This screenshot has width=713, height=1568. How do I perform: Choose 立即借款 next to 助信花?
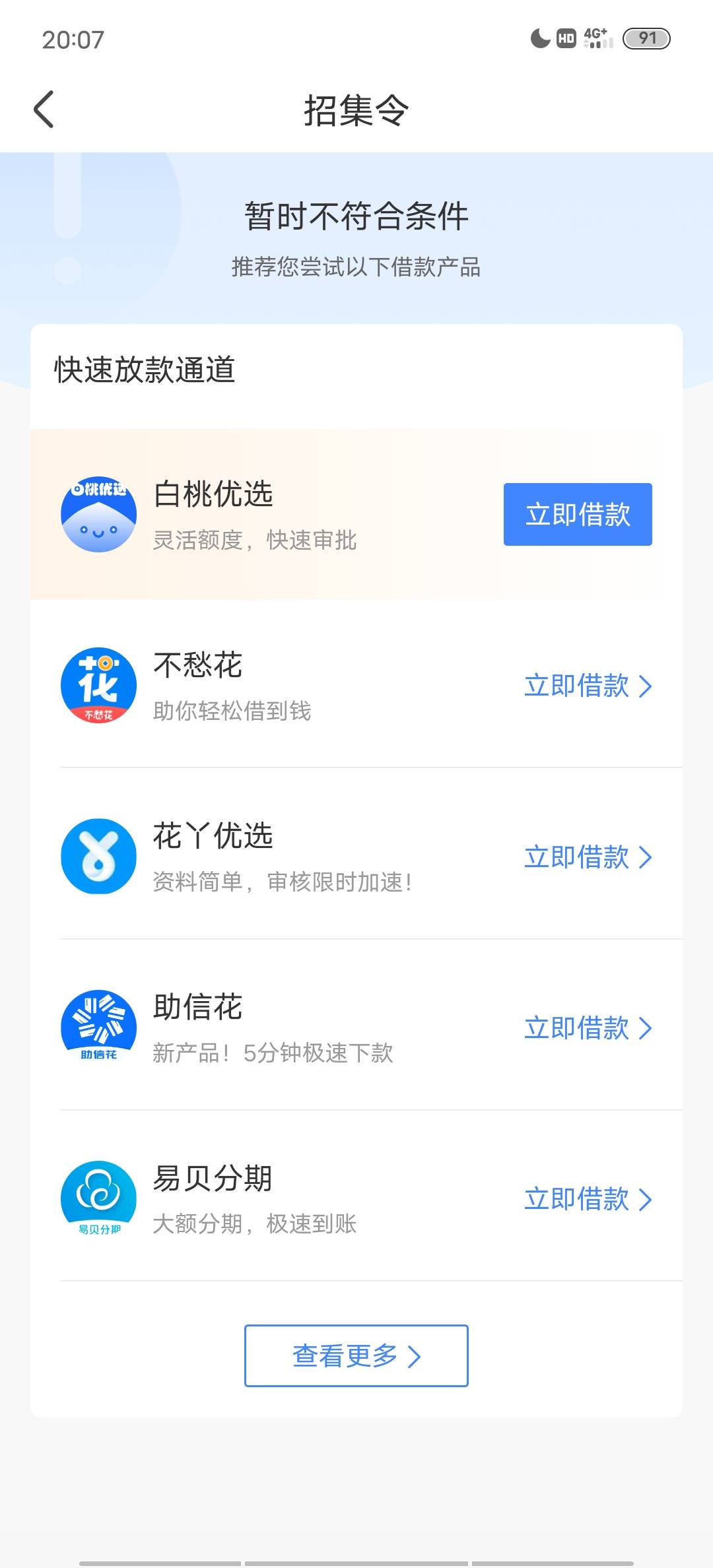[x=588, y=1028]
